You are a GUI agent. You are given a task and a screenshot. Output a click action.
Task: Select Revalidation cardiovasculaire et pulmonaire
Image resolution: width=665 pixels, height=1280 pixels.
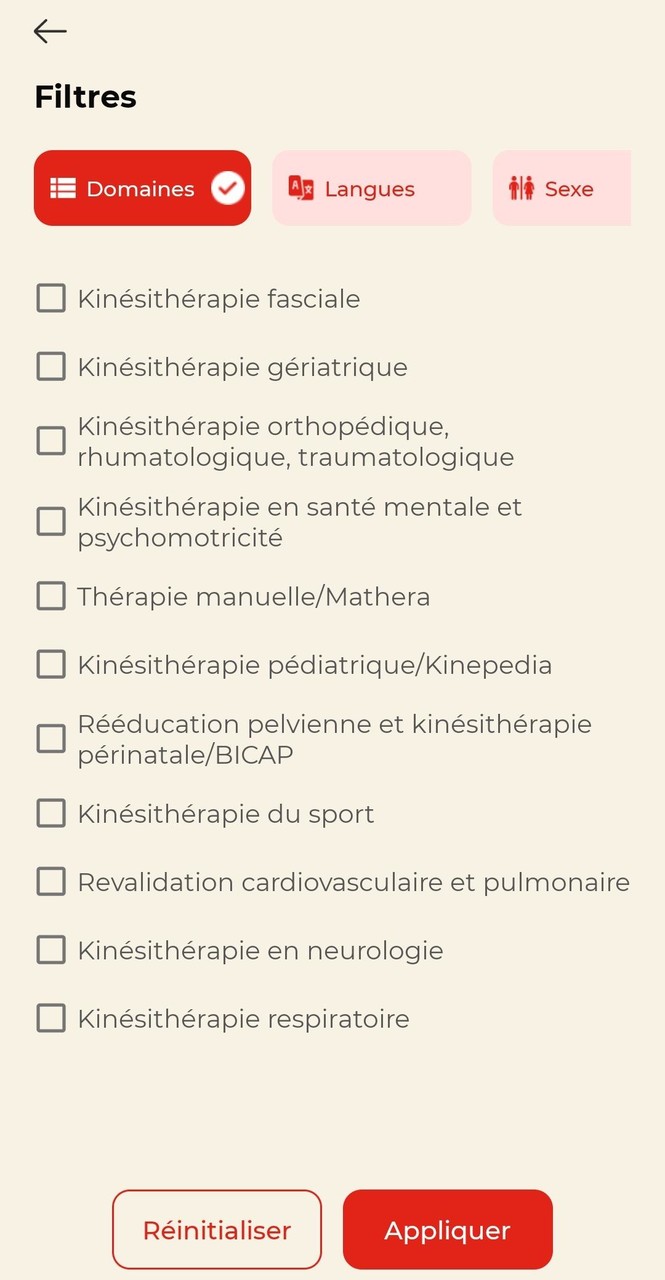point(51,882)
